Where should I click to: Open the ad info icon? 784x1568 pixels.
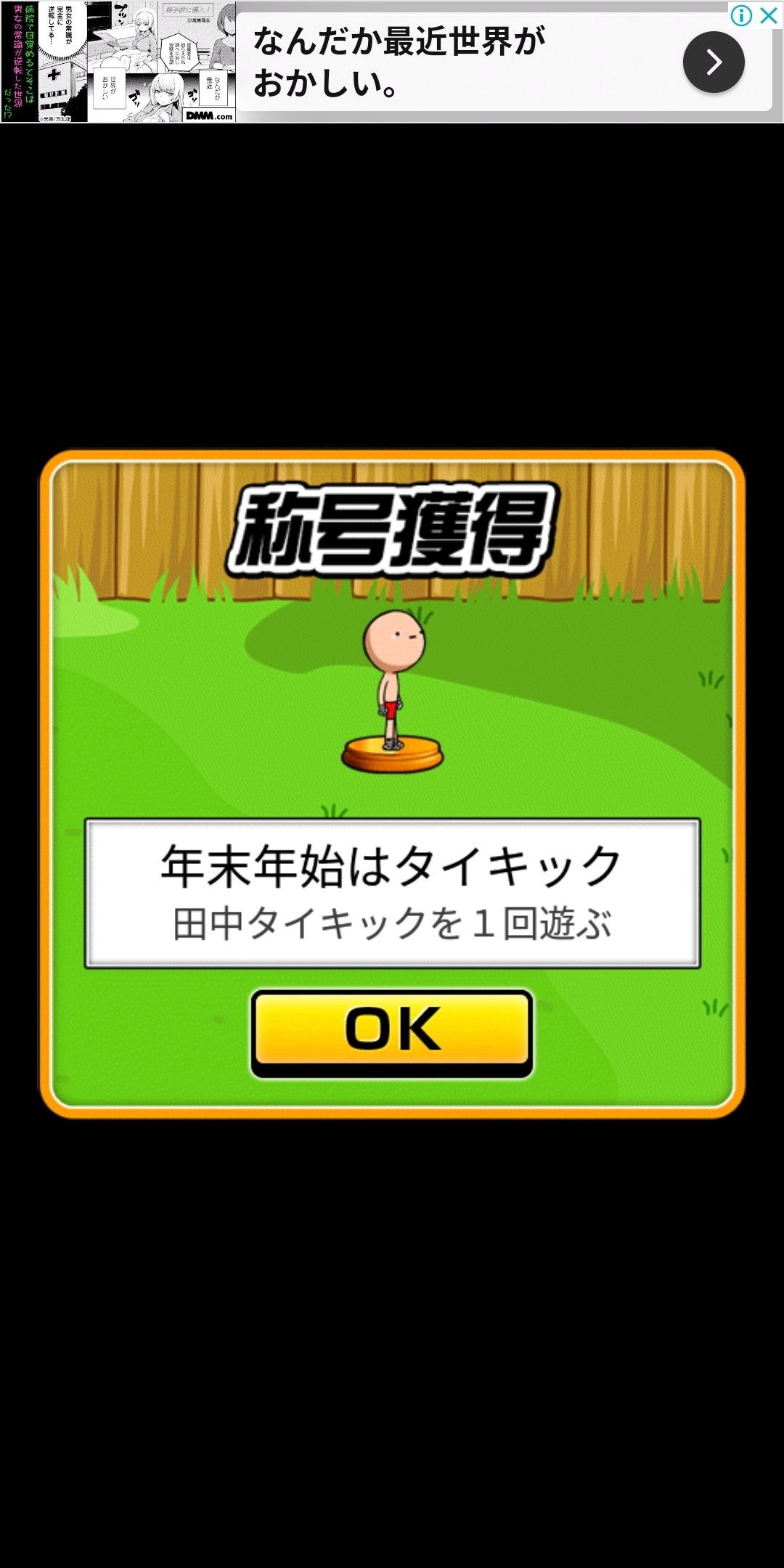point(741,16)
